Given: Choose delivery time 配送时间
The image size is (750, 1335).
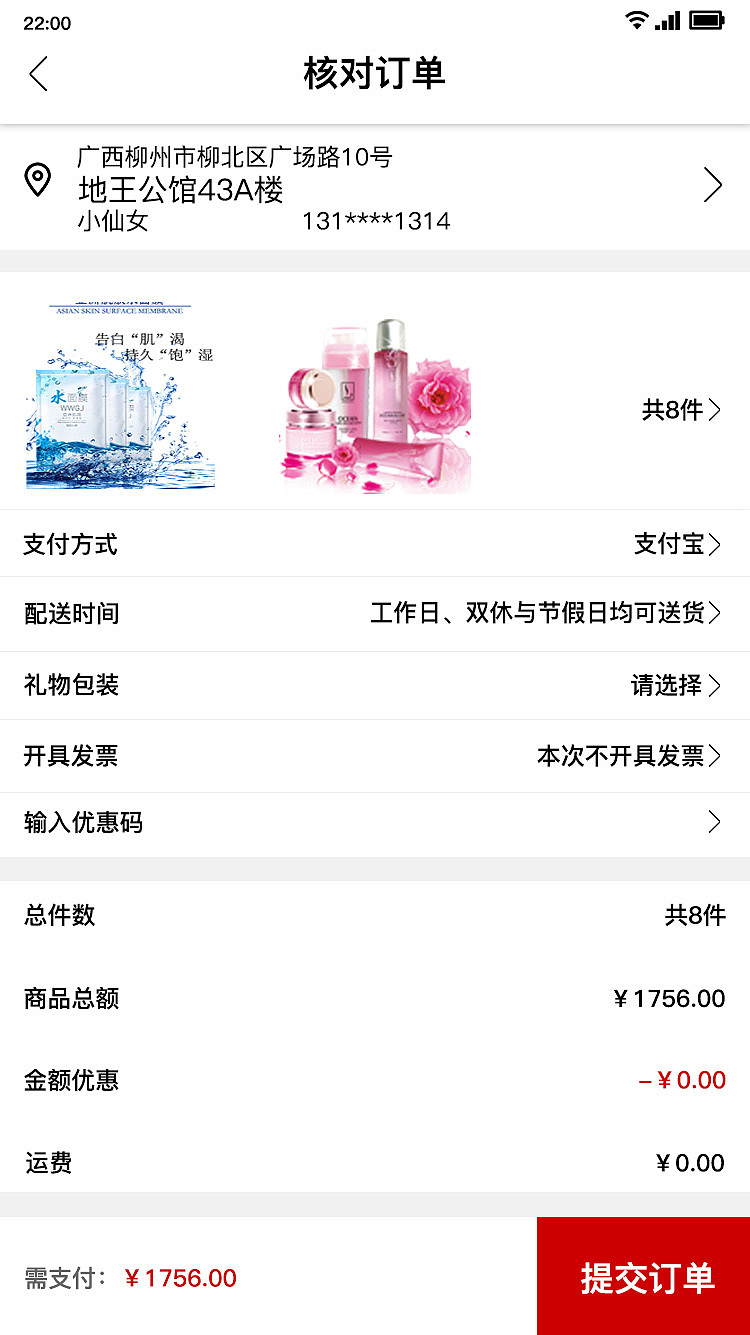Looking at the screenshot, I should click(x=374, y=613).
